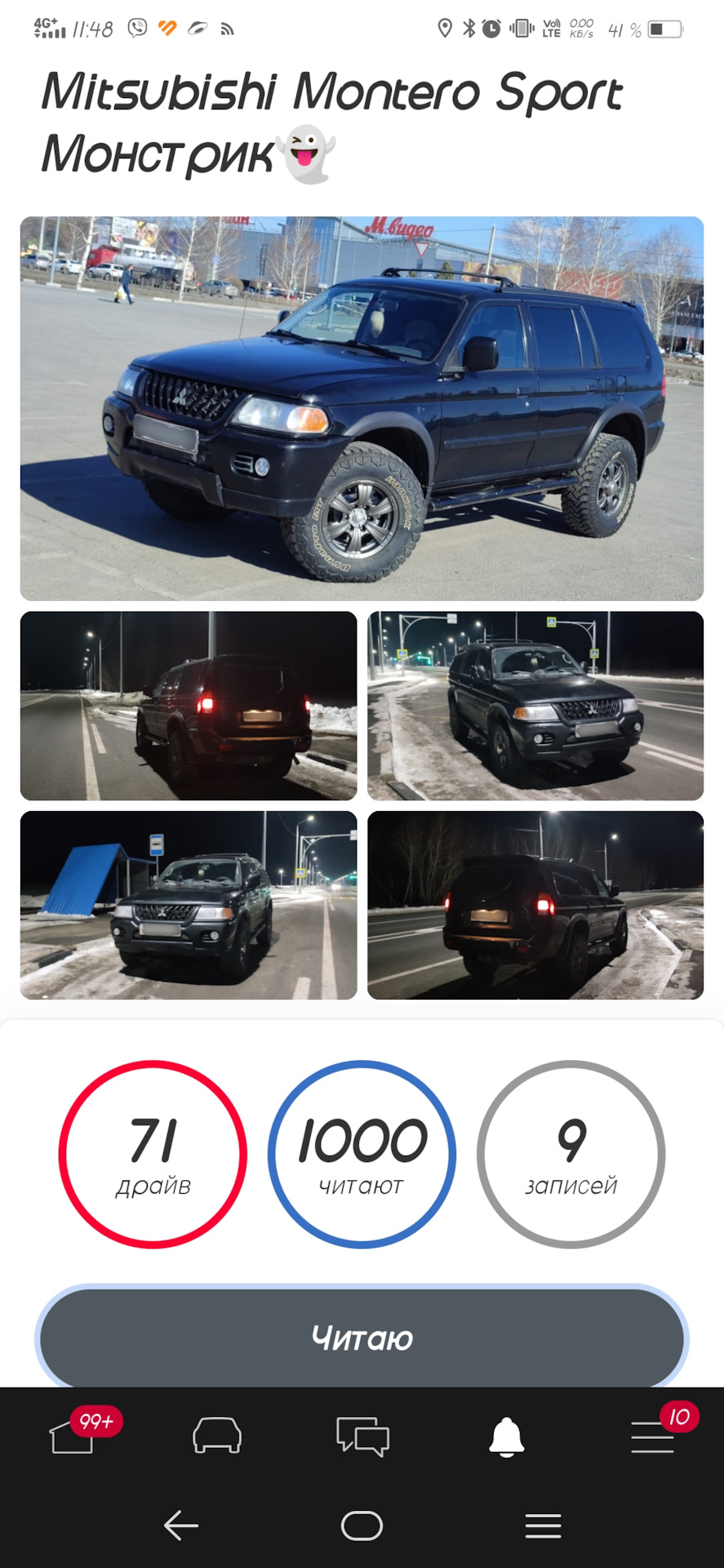Switch to the cars tab
This screenshot has height=1568, width=724.
[x=217, y=1437]
